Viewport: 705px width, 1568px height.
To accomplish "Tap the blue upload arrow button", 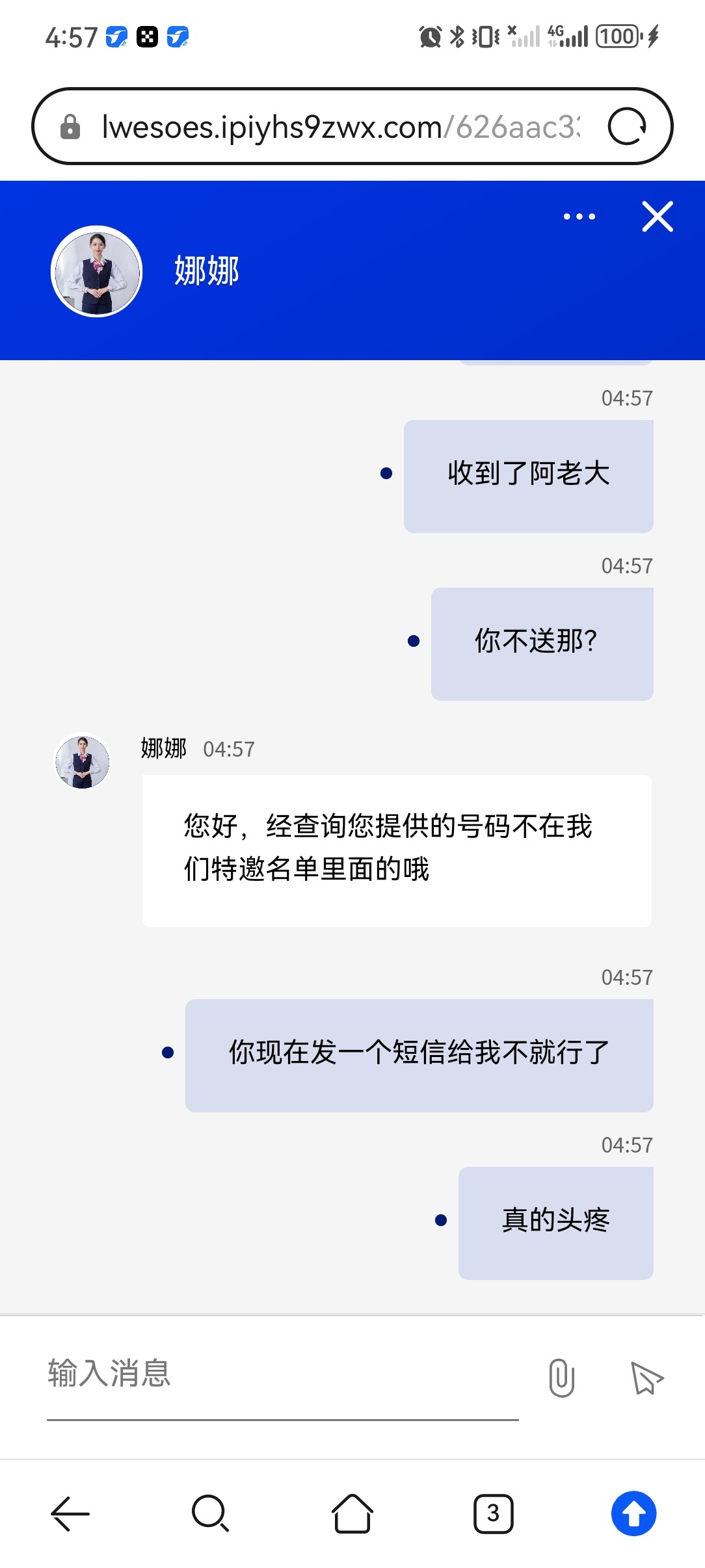I will (633, 1513).
